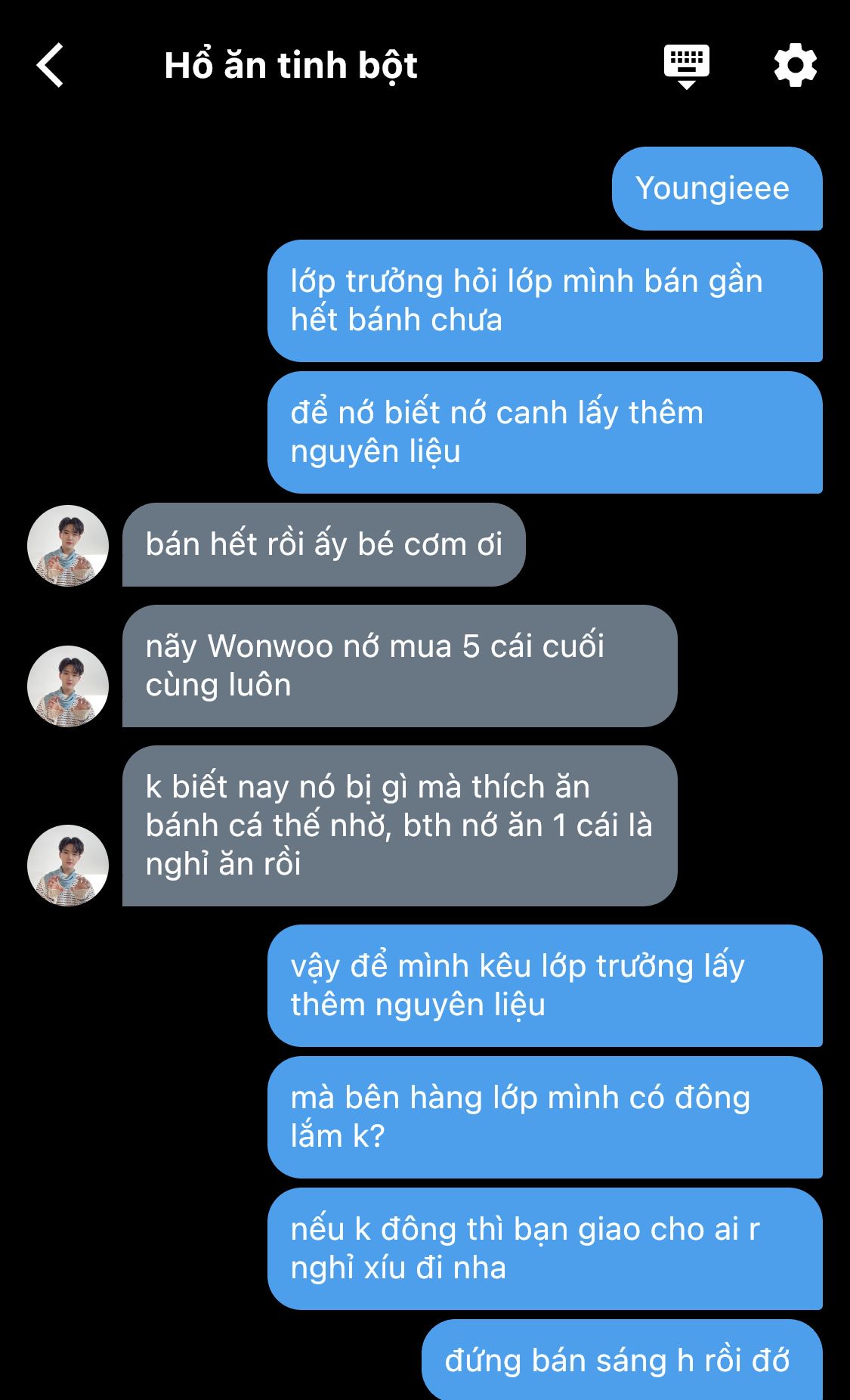This screenshot has width=850, height=1400.
Task: Hide keyboard using the keyboard icon
Action: click(x=686, y=66)
